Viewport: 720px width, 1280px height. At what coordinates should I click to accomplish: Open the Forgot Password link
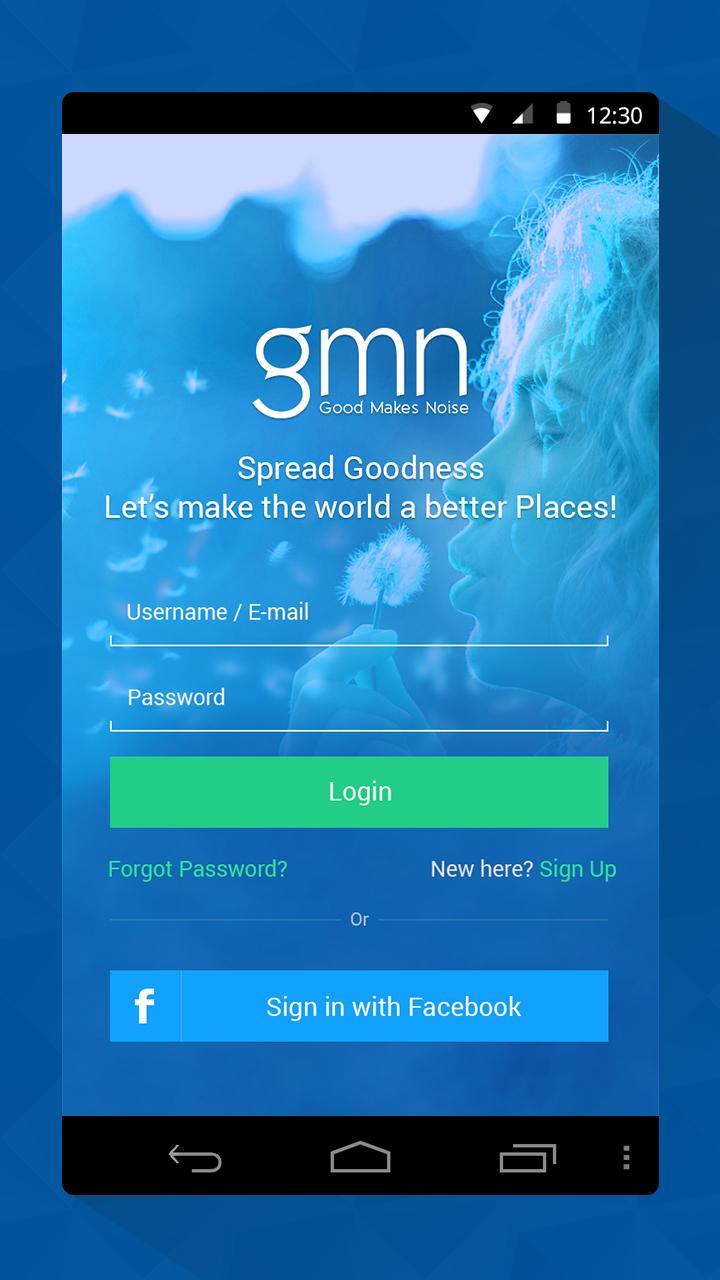(x=198, y=869)
